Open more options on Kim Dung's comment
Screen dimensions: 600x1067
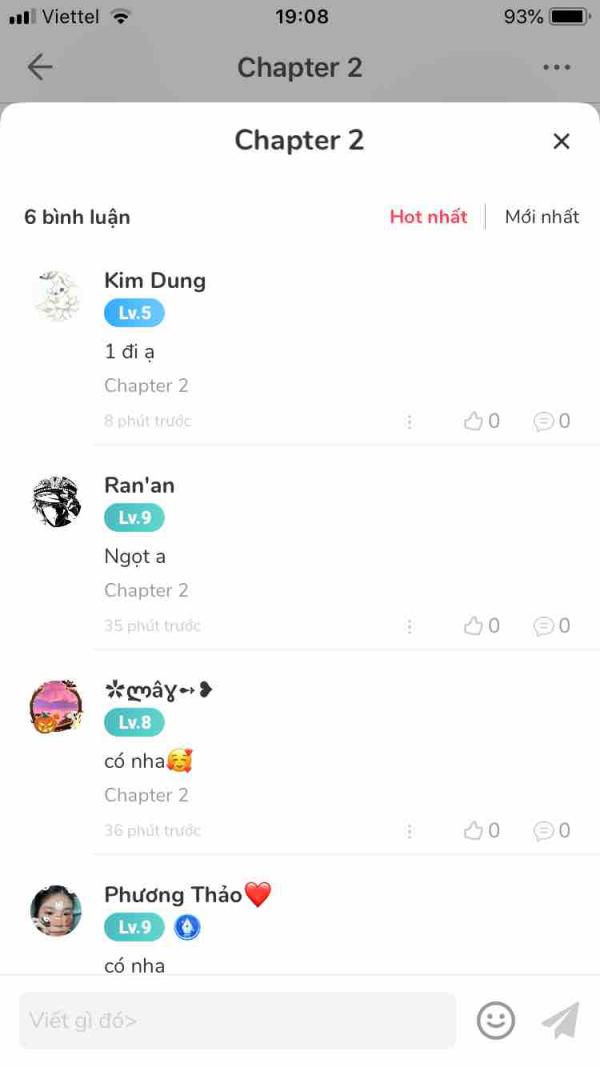click(x=410, y=421)
